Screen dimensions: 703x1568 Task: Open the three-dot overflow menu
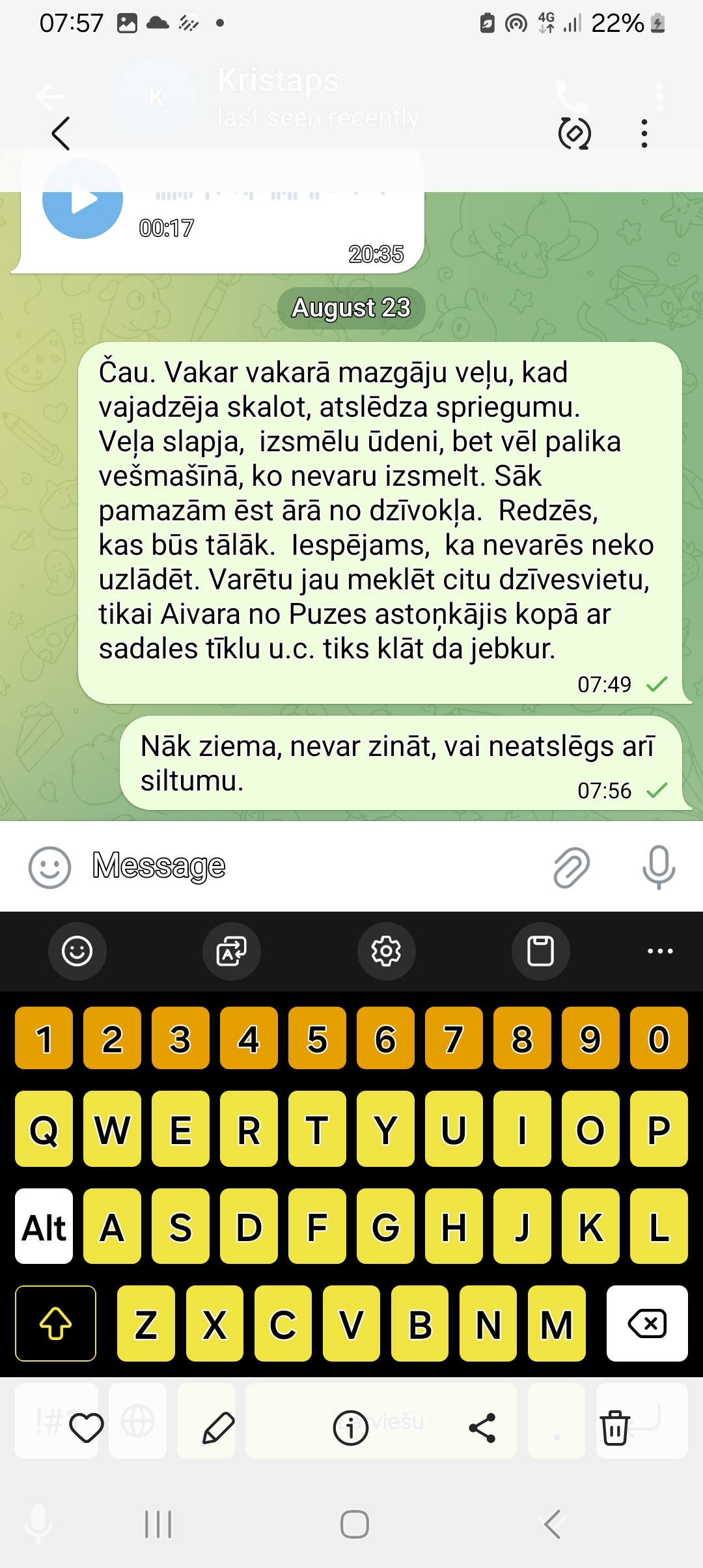pyautogui.click(x=644, y=133)
